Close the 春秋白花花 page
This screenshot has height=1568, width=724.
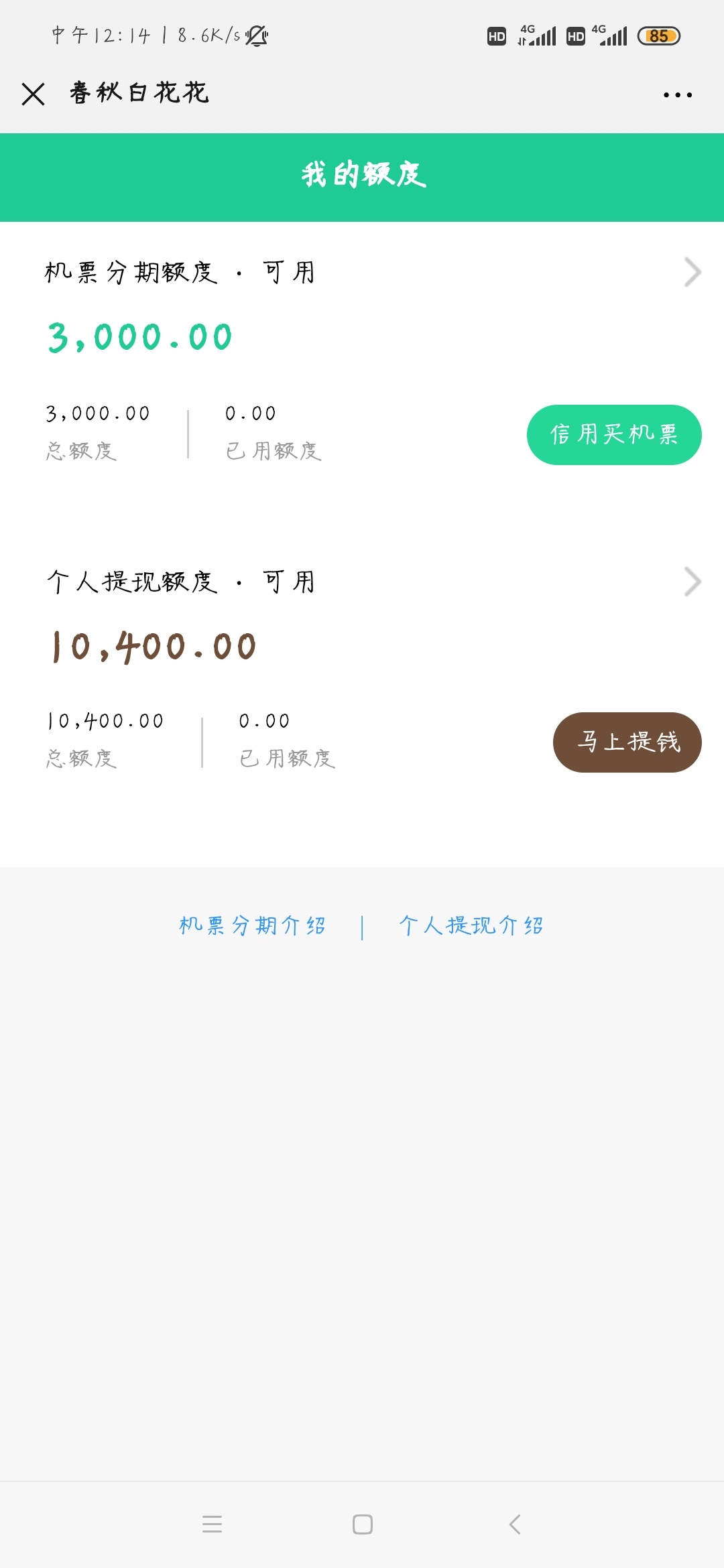pos(33,94)
